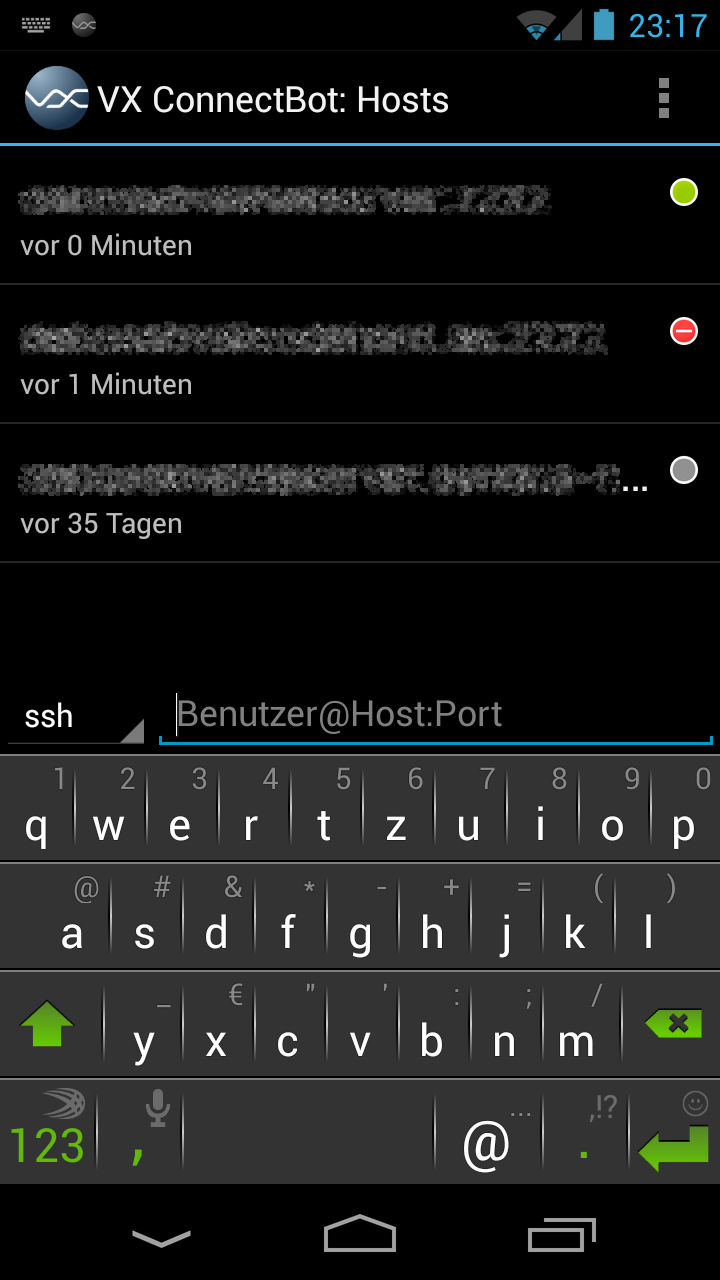Open the host used vor 0 Minuten
Viewport: 720px width, 1280px height.
pos(330,216)
